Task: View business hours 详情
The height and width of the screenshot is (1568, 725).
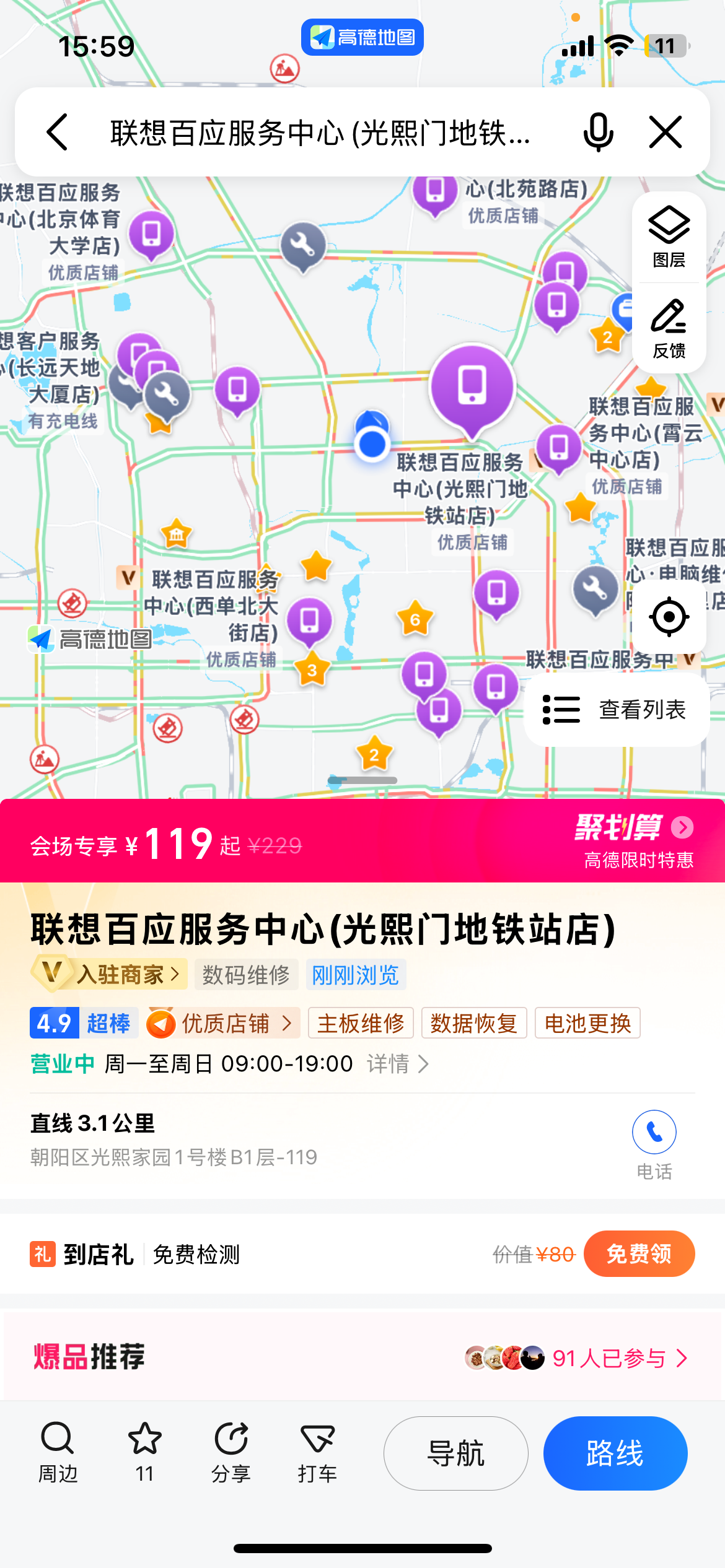Action: point(397,1064)
